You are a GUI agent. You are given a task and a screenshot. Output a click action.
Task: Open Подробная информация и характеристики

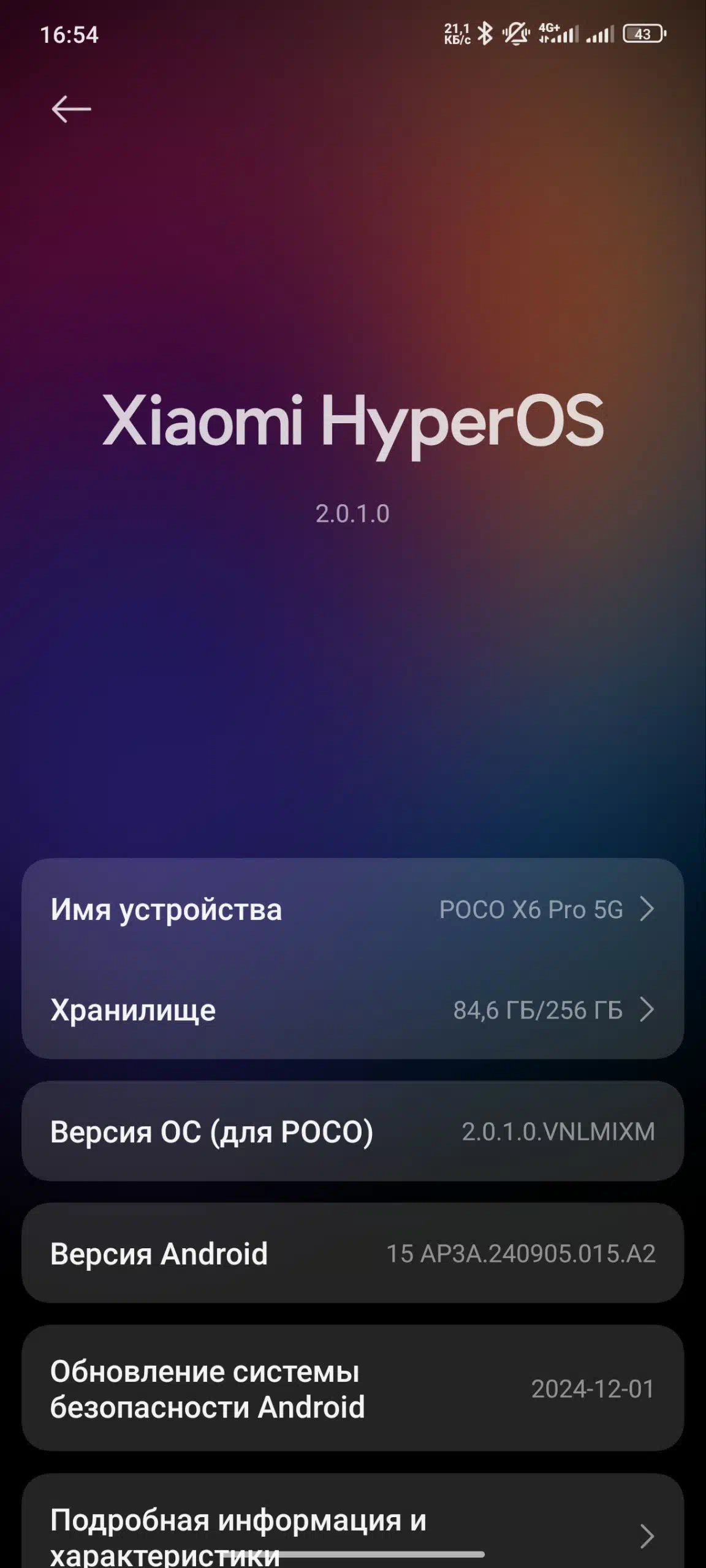(353, 1525)
